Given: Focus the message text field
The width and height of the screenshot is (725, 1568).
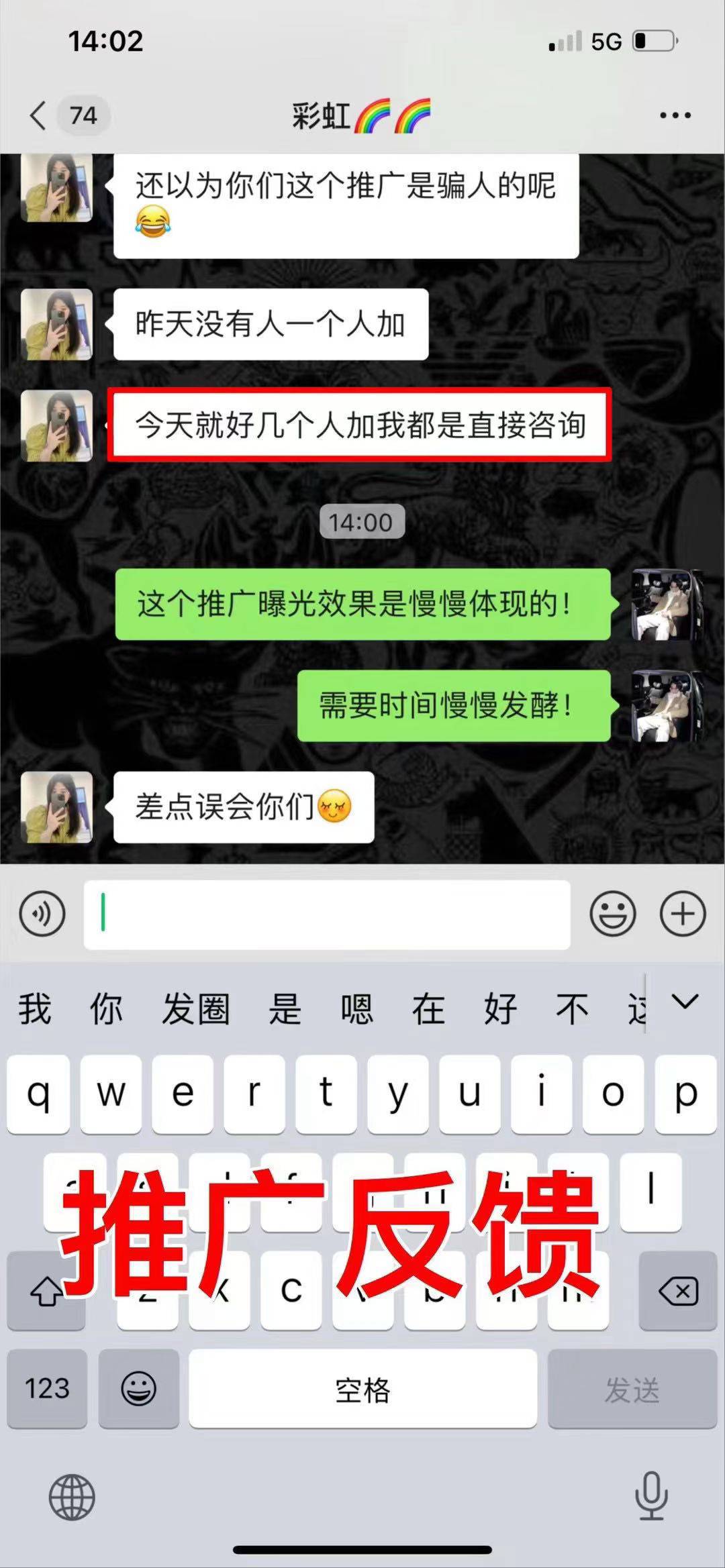Looking at the screenshot, I should (327, 914).
